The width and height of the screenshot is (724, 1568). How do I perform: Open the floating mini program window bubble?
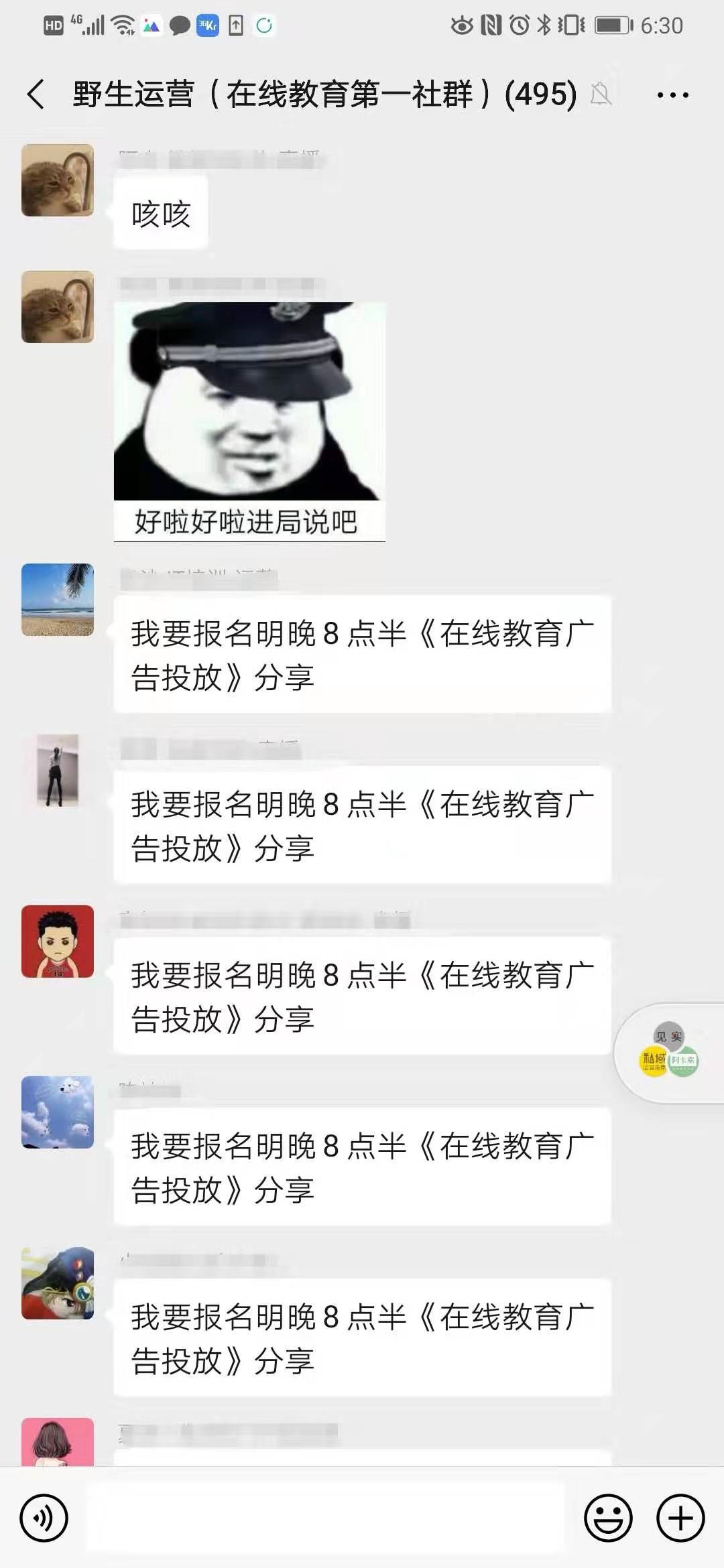(x=669, y=1053)
